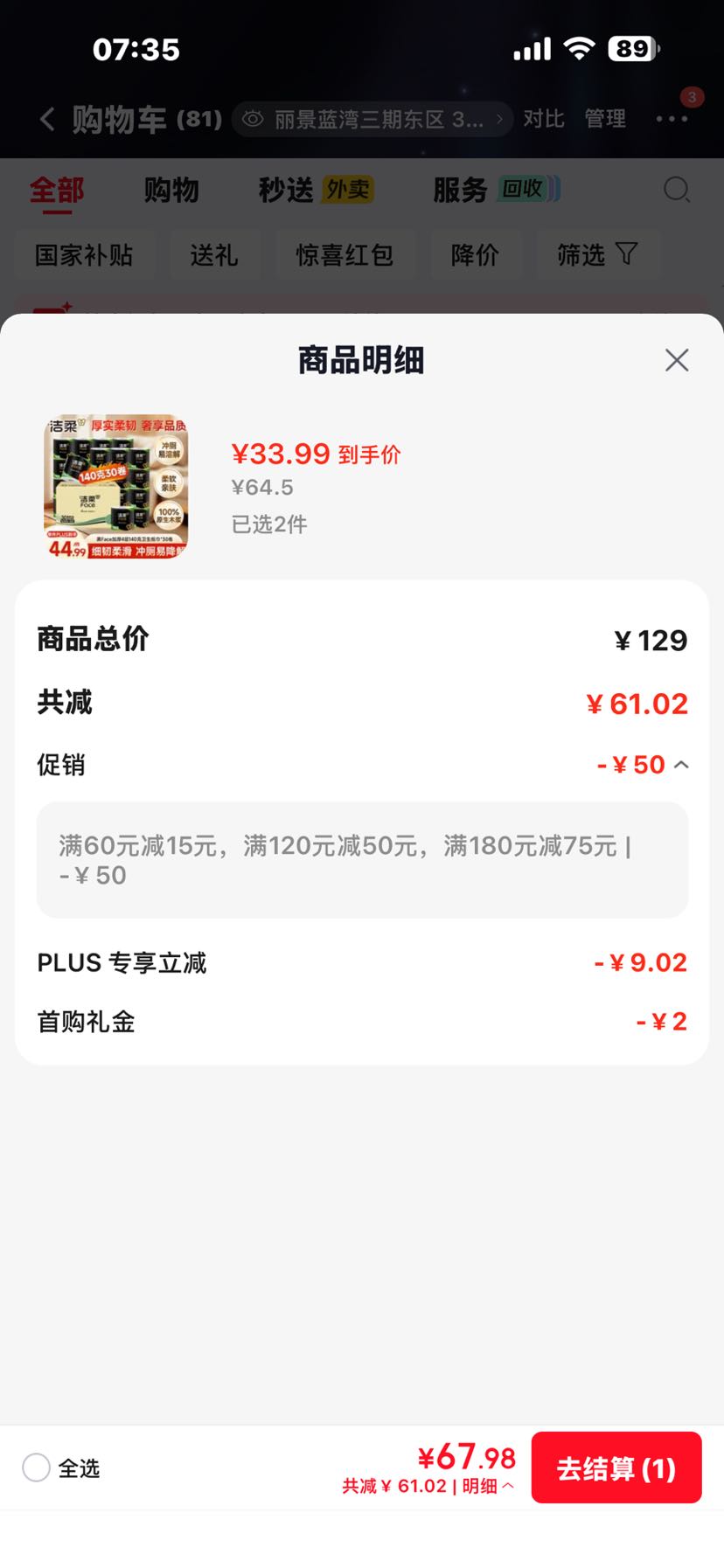Collapse 明细 next to 共减 ¥61.02
Image resolution: width=724 pixels, height=1568 pixels.
pyautogui.click(x=488, y=1486)
